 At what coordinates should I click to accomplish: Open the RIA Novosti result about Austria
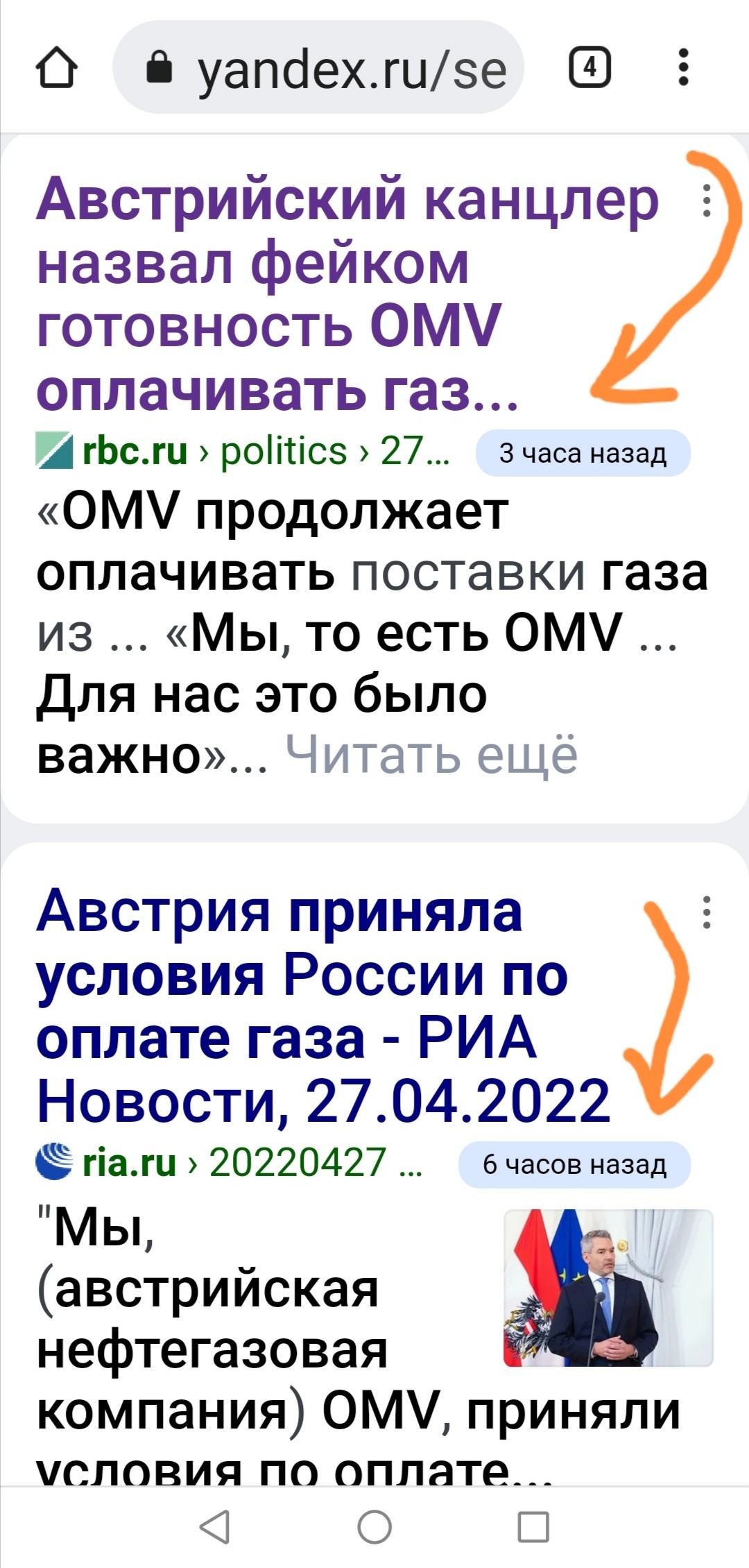323,1007
